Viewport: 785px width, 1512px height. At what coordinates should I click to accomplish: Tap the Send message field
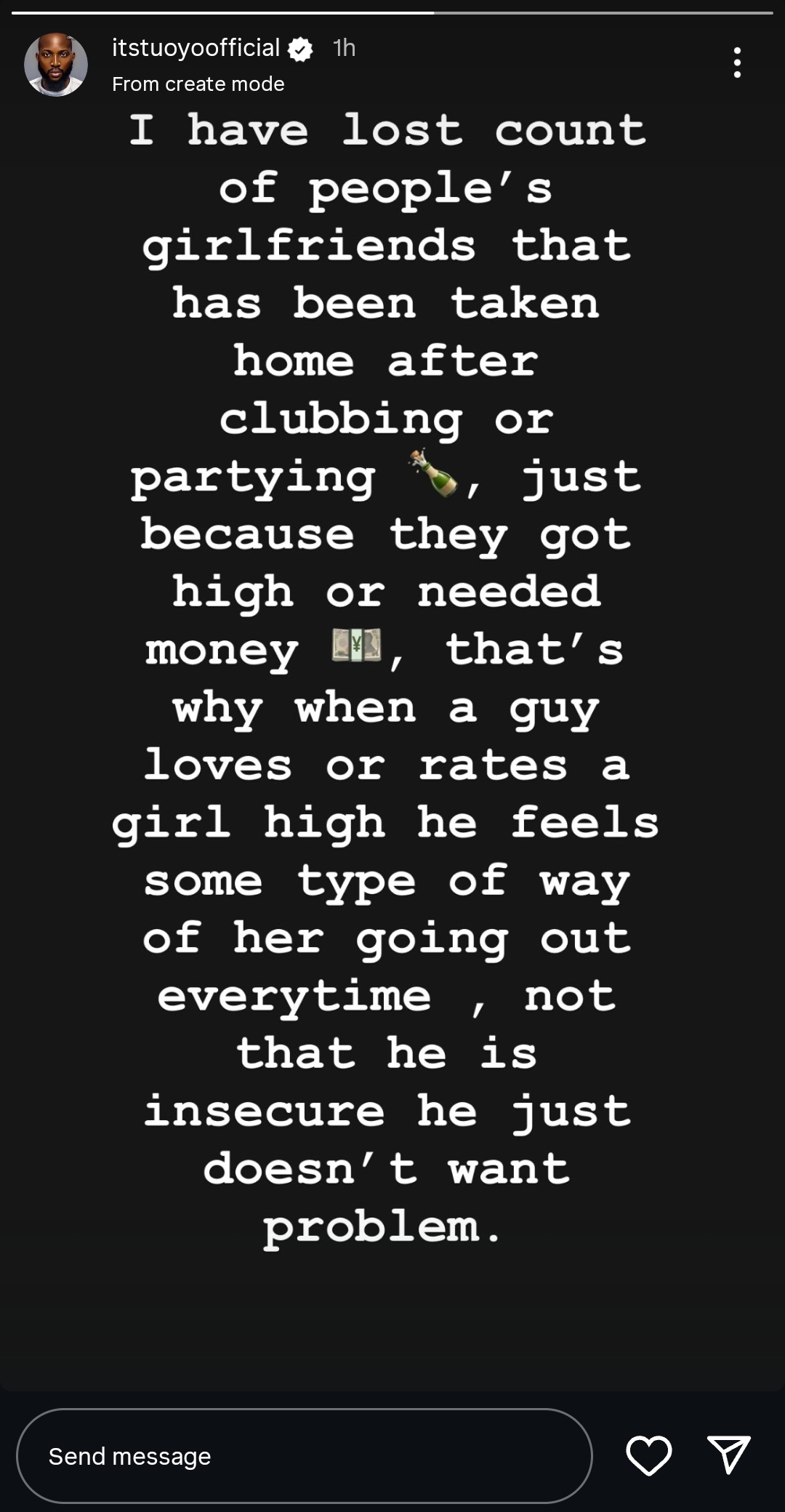coord(304,1456)
